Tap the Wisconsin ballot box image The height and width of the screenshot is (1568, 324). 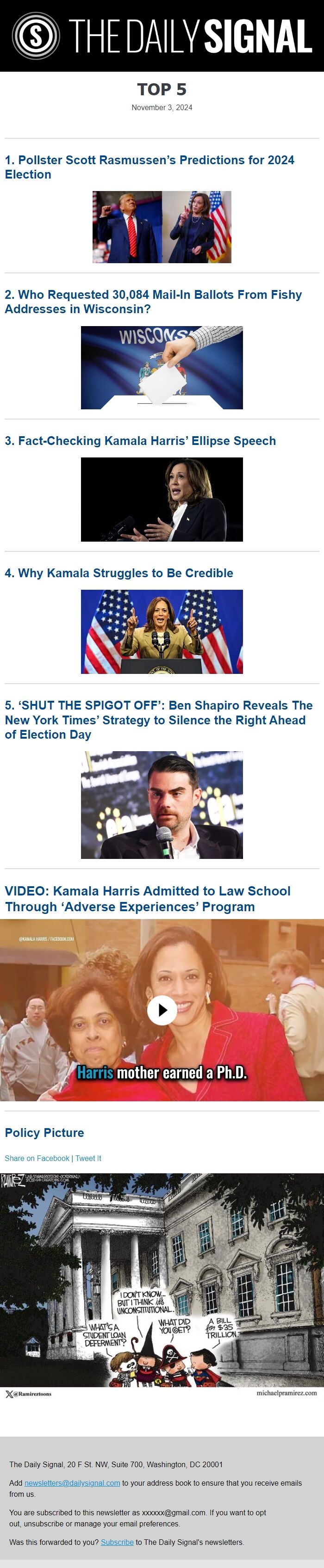162,368
